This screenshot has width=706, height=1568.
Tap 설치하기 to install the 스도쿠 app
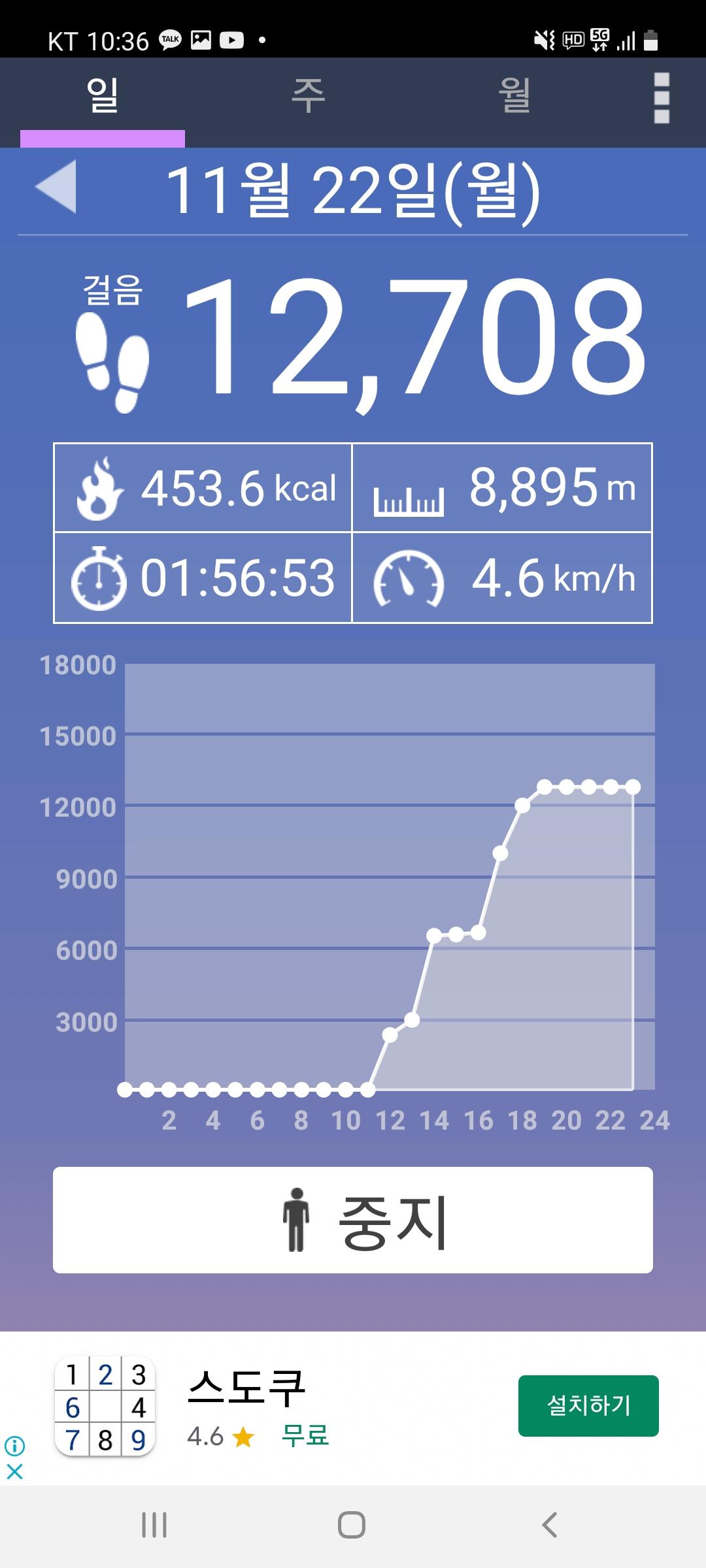(x=588, y=1406)
